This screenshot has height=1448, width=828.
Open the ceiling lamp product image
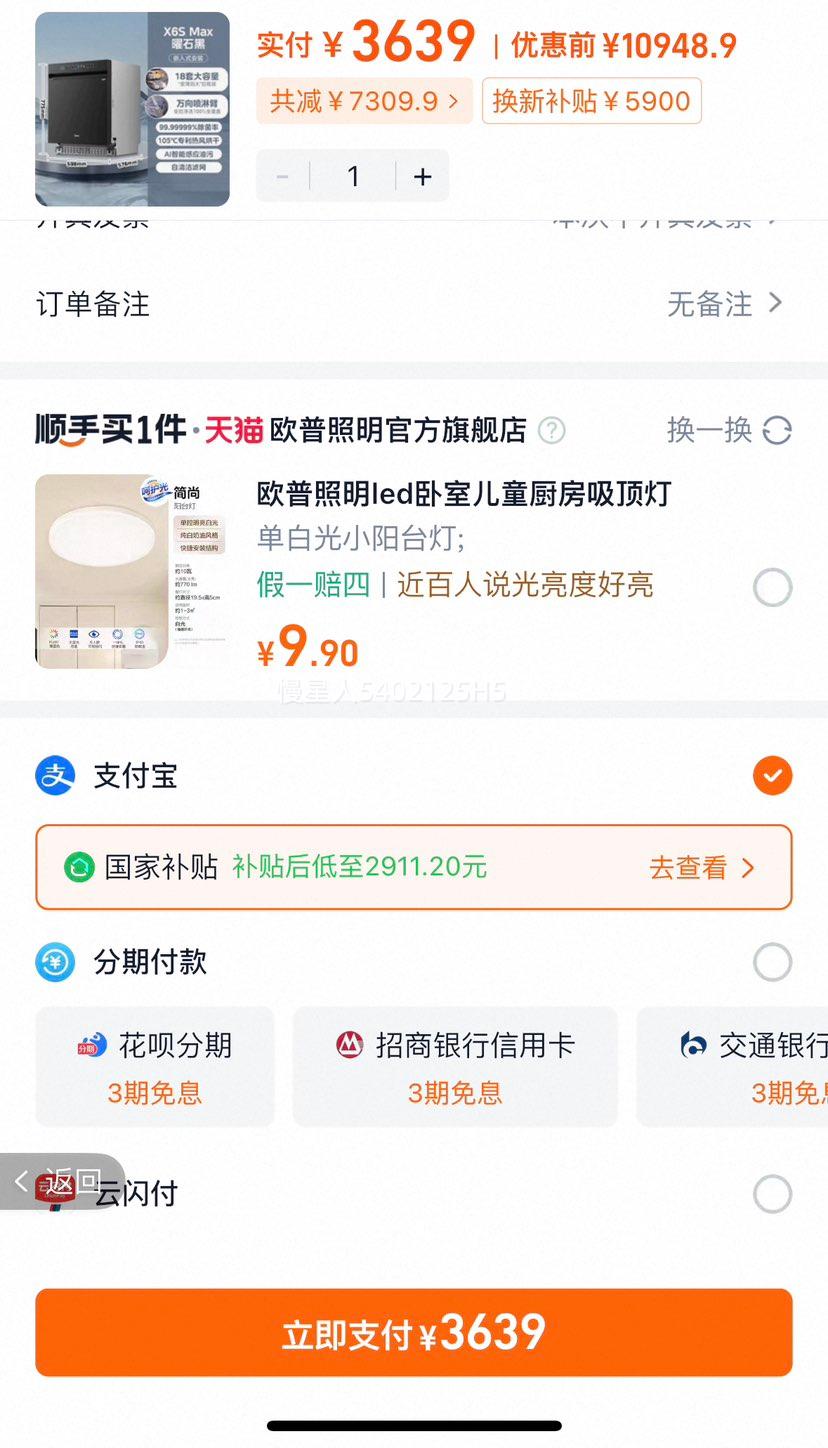point(132,571)
